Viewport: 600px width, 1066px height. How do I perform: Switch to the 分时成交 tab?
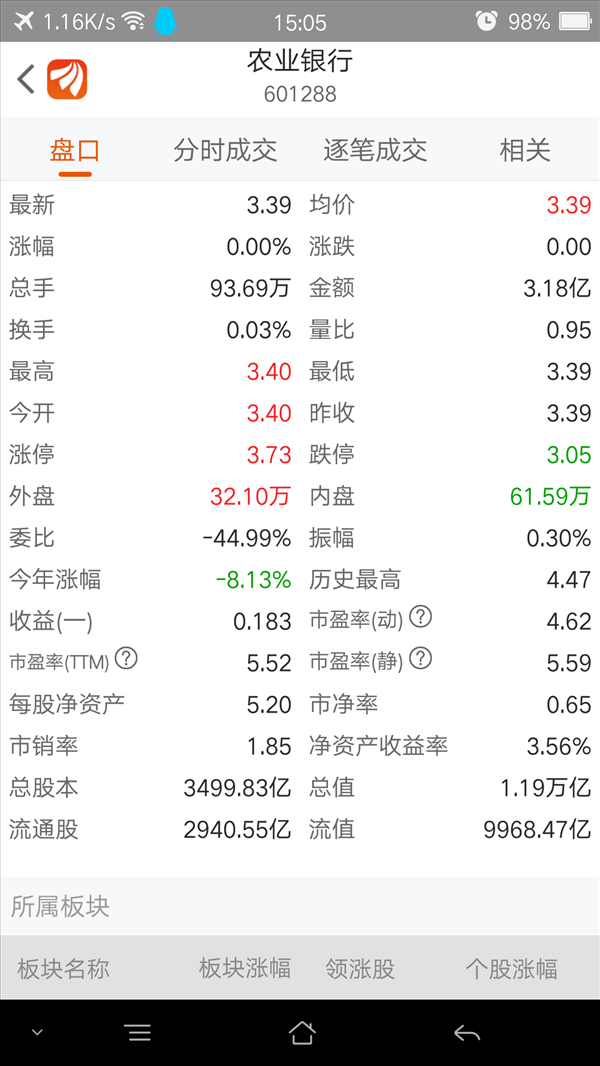point(225,150)
